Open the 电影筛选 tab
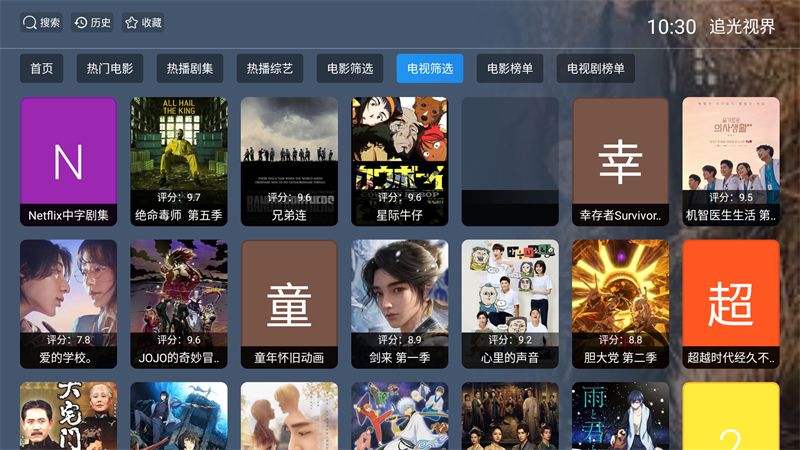 point(350,68)
